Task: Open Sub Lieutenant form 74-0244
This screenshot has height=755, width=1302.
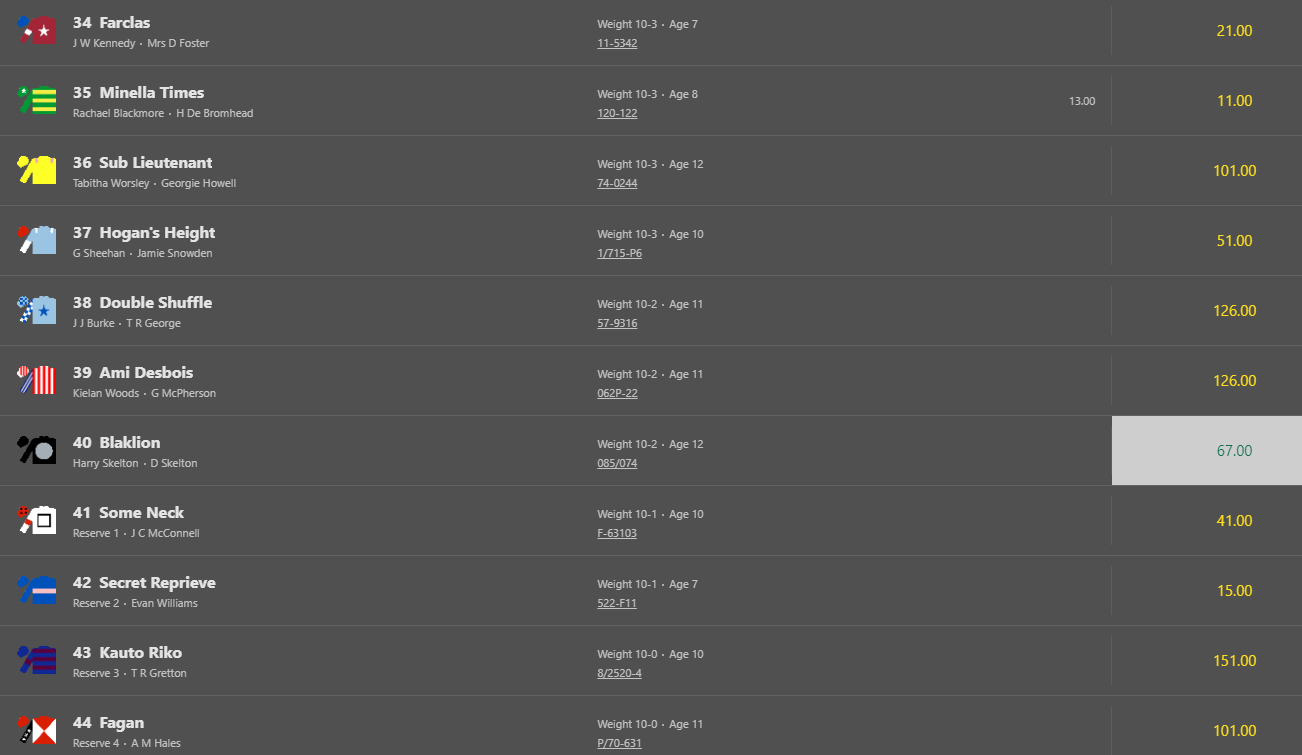Action: click(x=617, y=183)
